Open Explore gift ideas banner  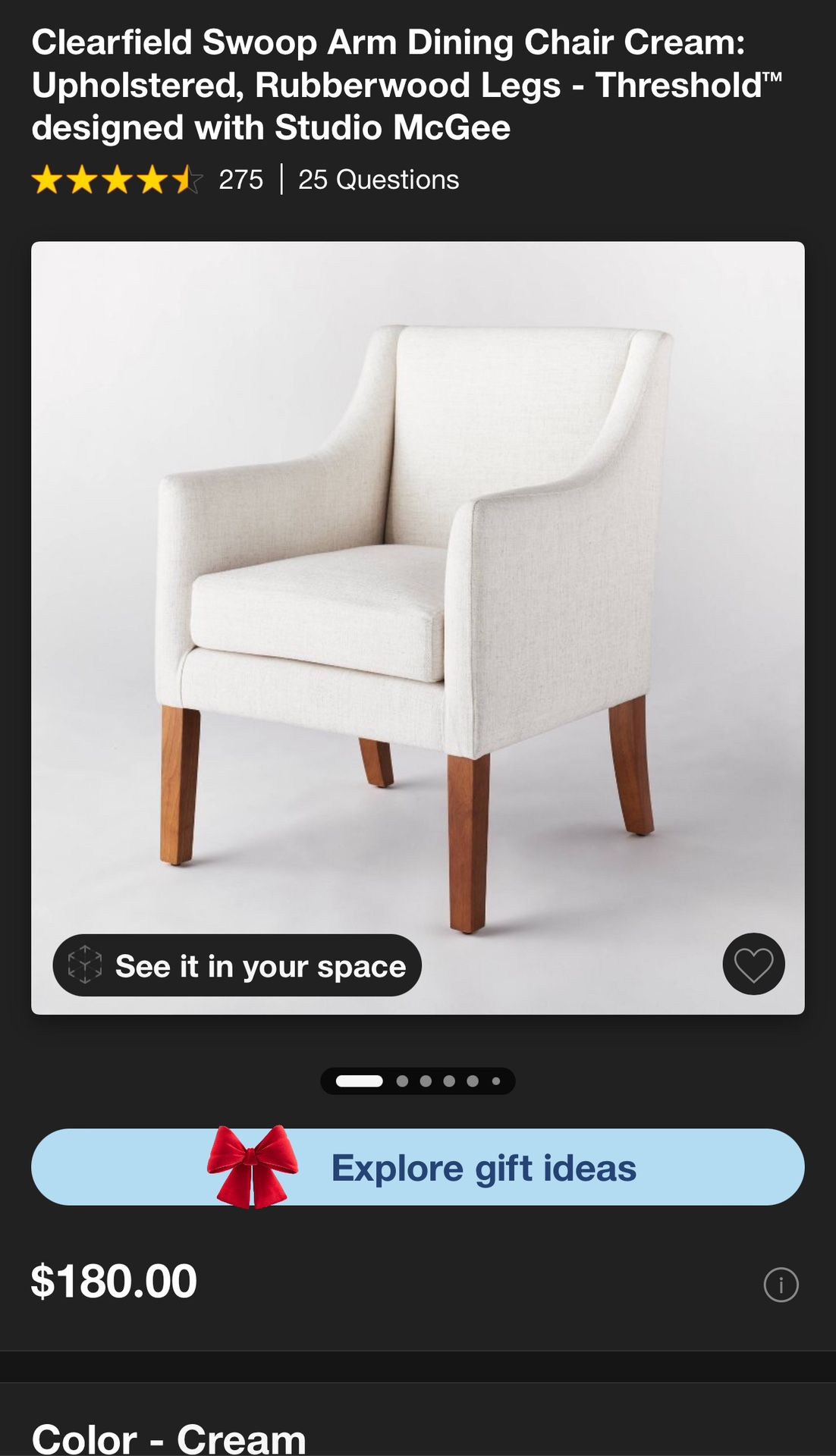pos(417,1167)
